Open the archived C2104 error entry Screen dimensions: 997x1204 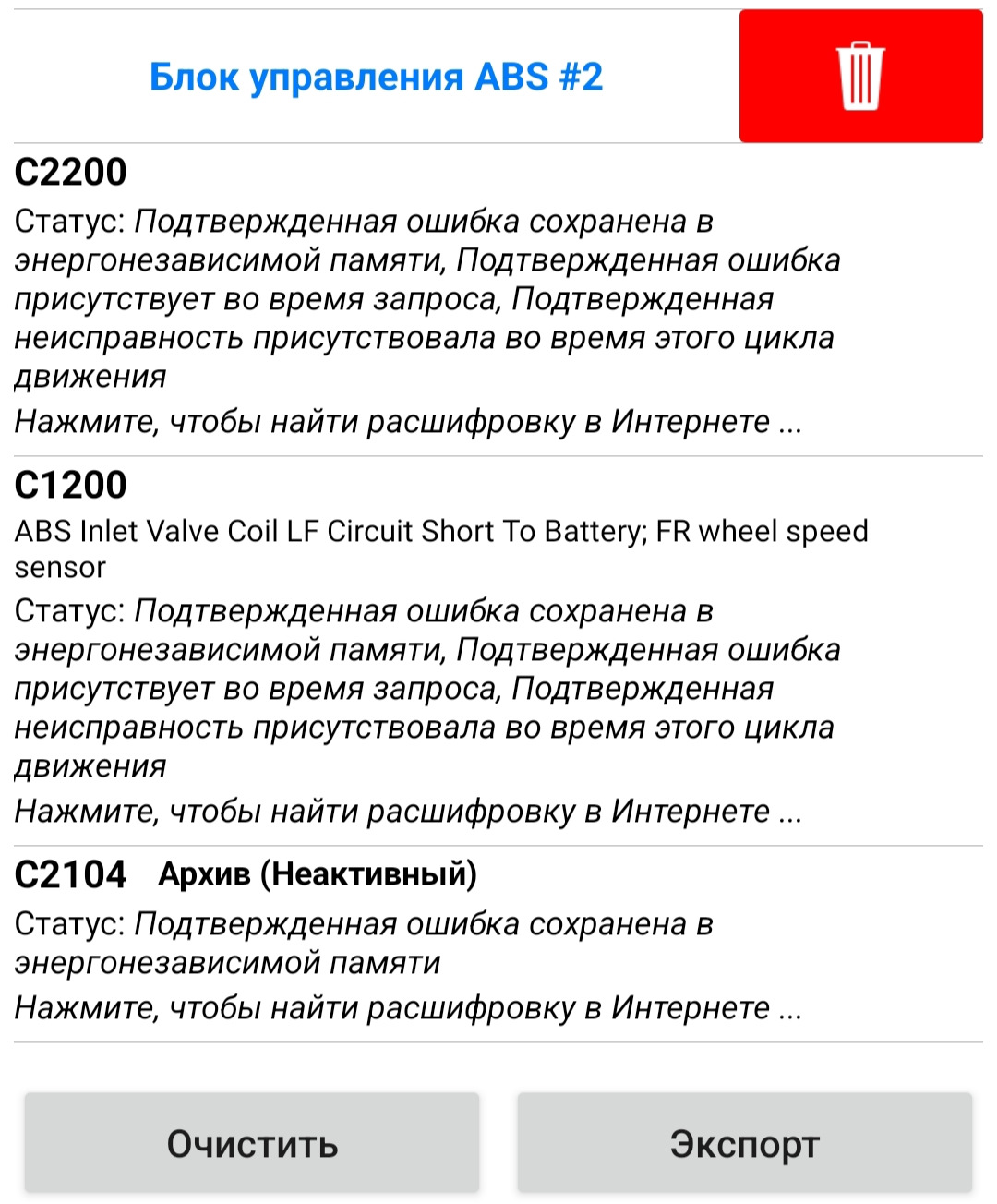click(x=498, y=943)
